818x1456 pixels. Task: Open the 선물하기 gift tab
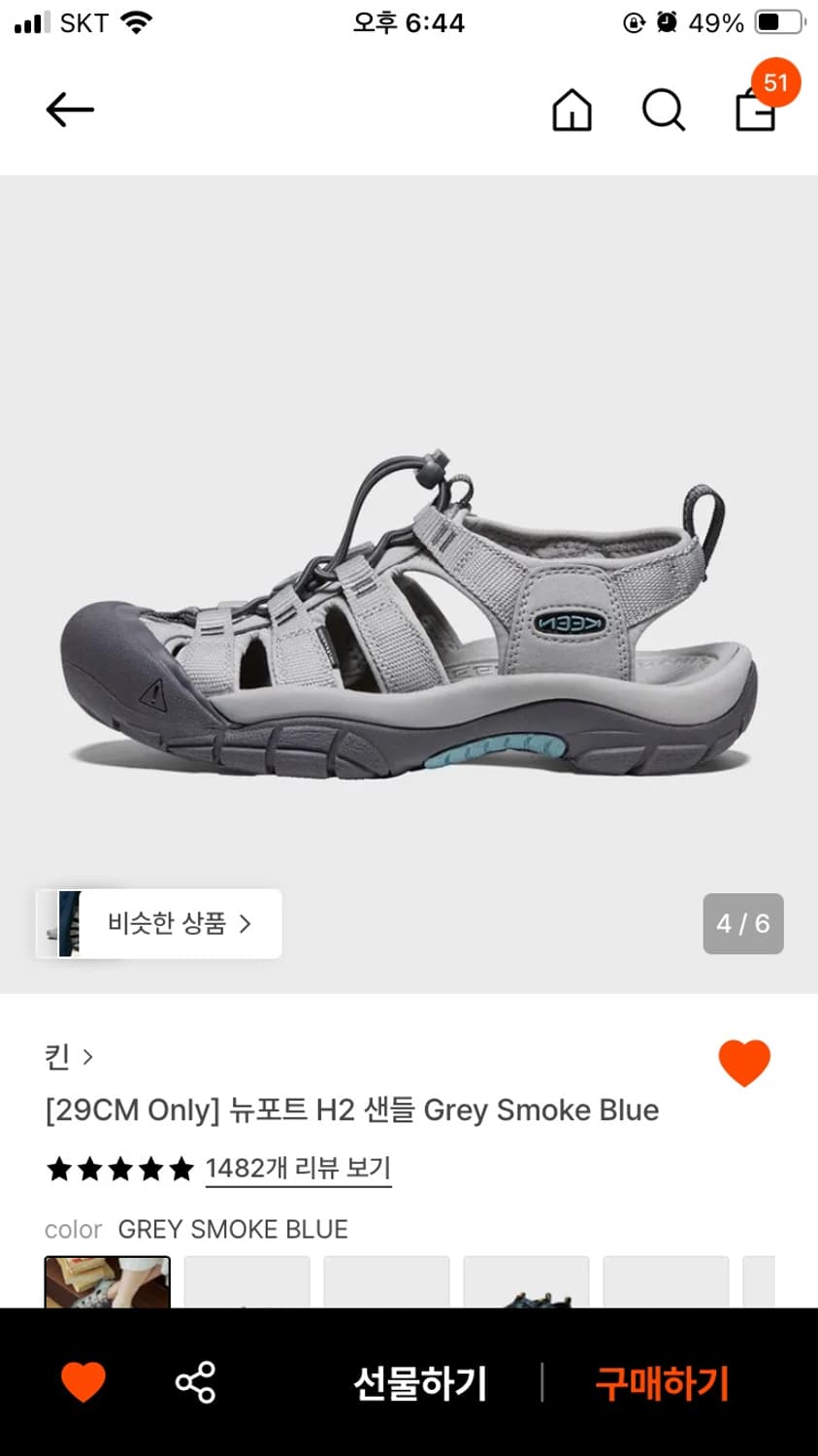(419, 1382)
